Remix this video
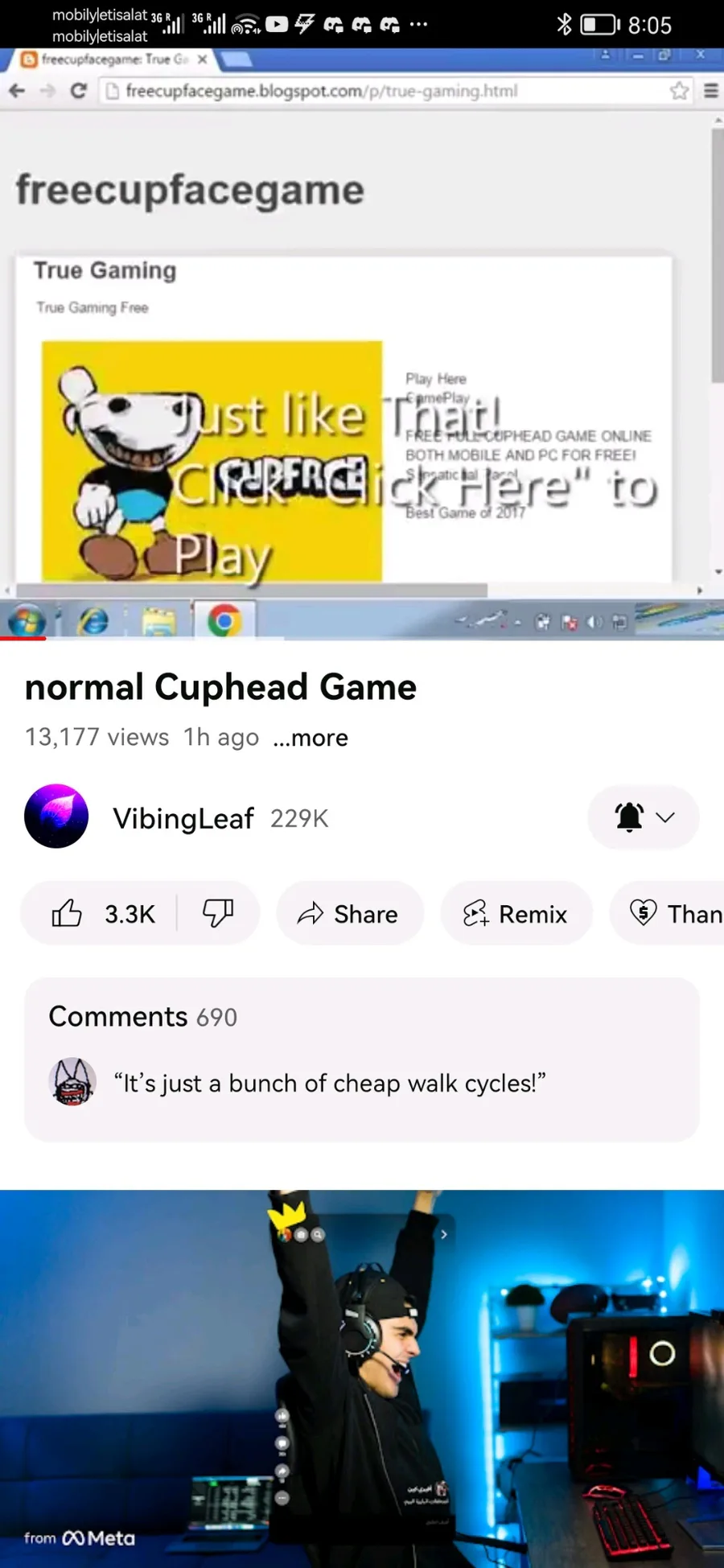724x1568 pixels. click(516, 914)
